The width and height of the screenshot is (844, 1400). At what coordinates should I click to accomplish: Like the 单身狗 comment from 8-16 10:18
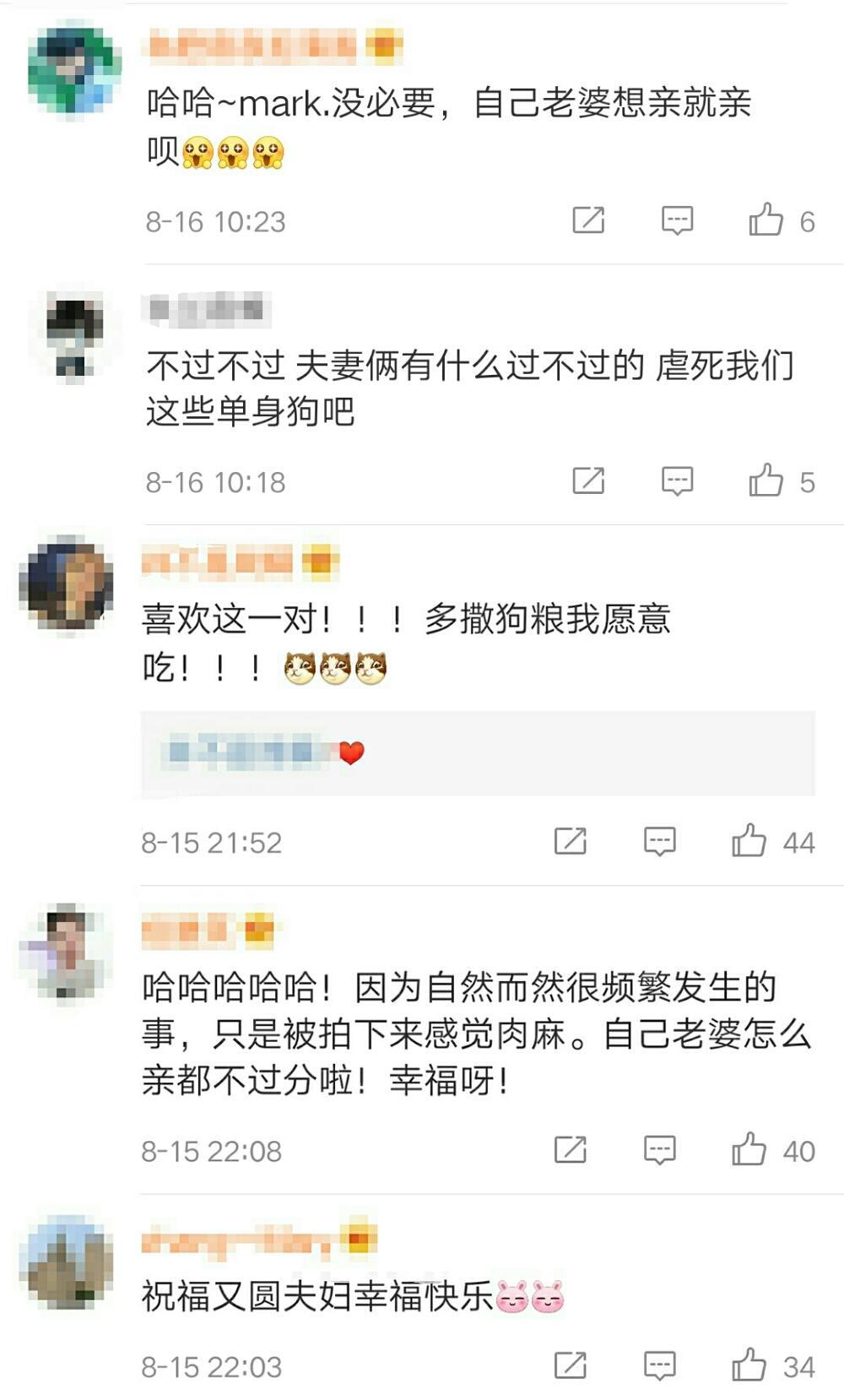point(766,481)
